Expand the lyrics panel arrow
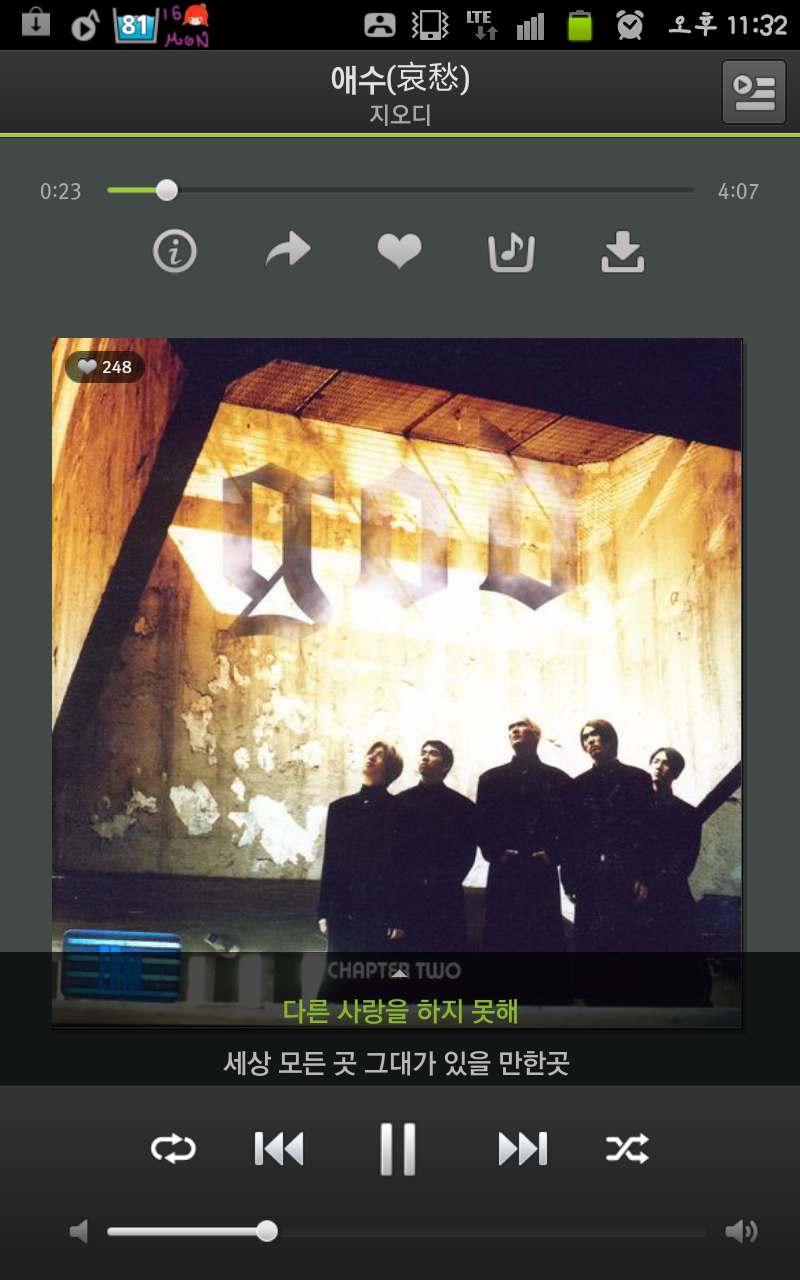The image size is (800, 1280). [398, 973]
